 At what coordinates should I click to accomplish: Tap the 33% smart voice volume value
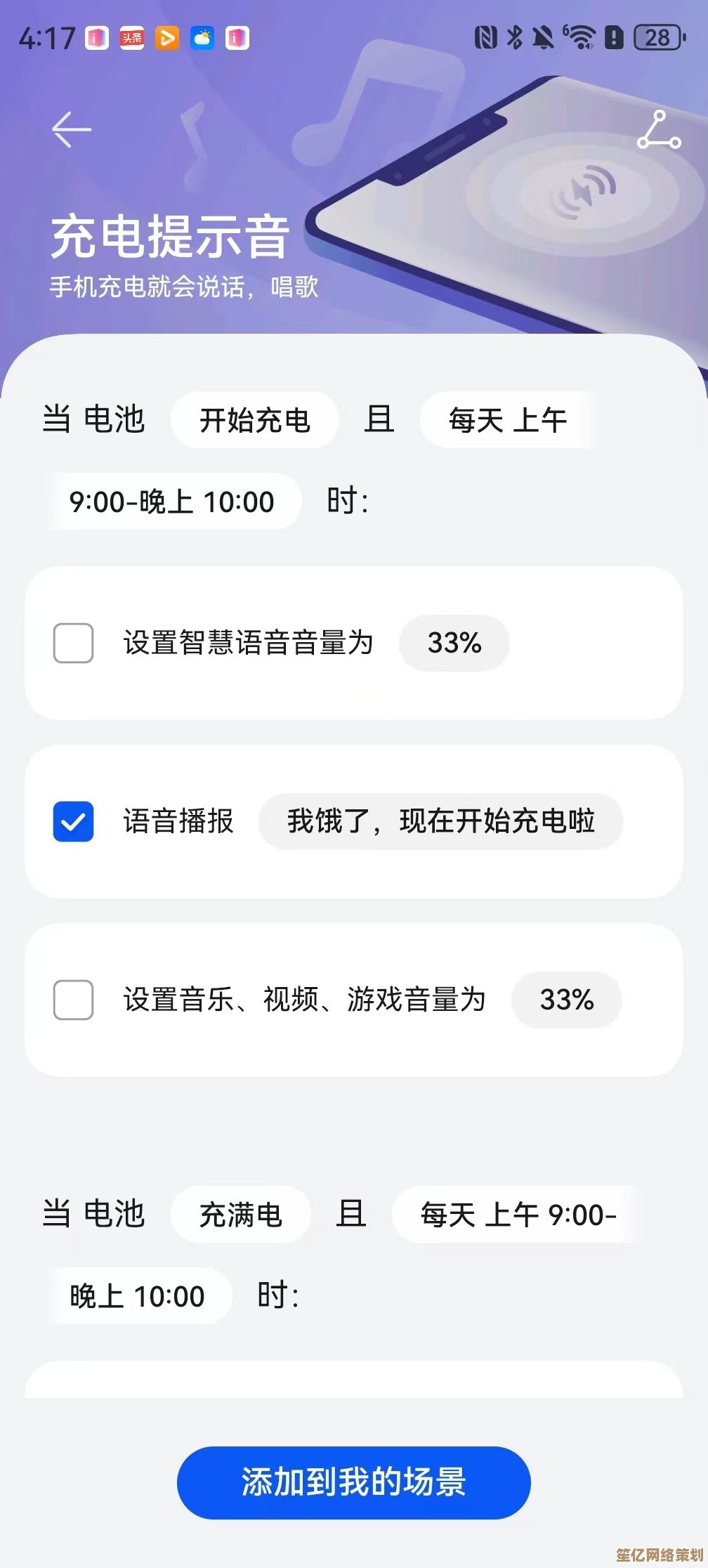pyautogui.click(x=454, y=642)
